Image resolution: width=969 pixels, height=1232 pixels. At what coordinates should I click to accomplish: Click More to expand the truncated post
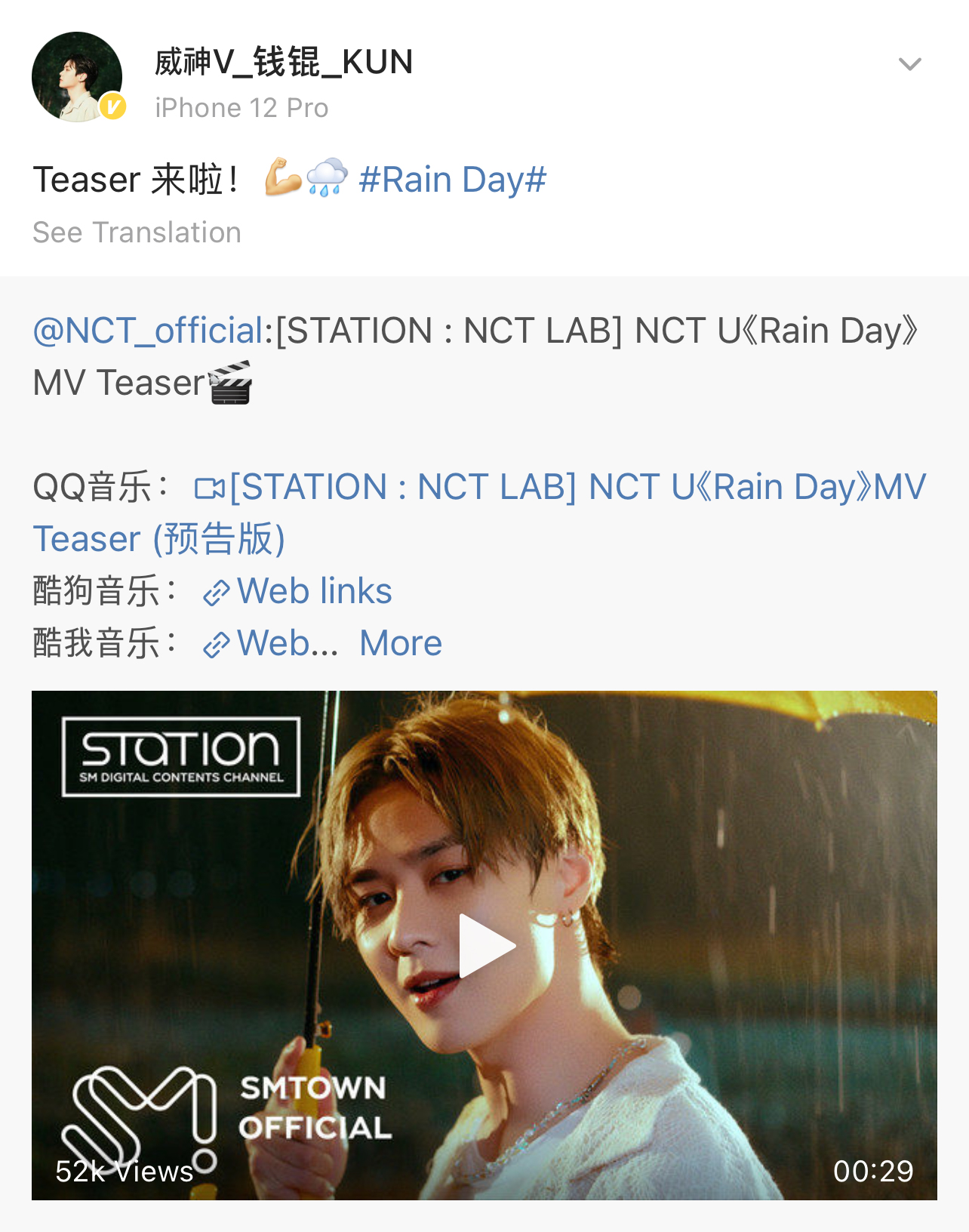click(x=401, y=642)
